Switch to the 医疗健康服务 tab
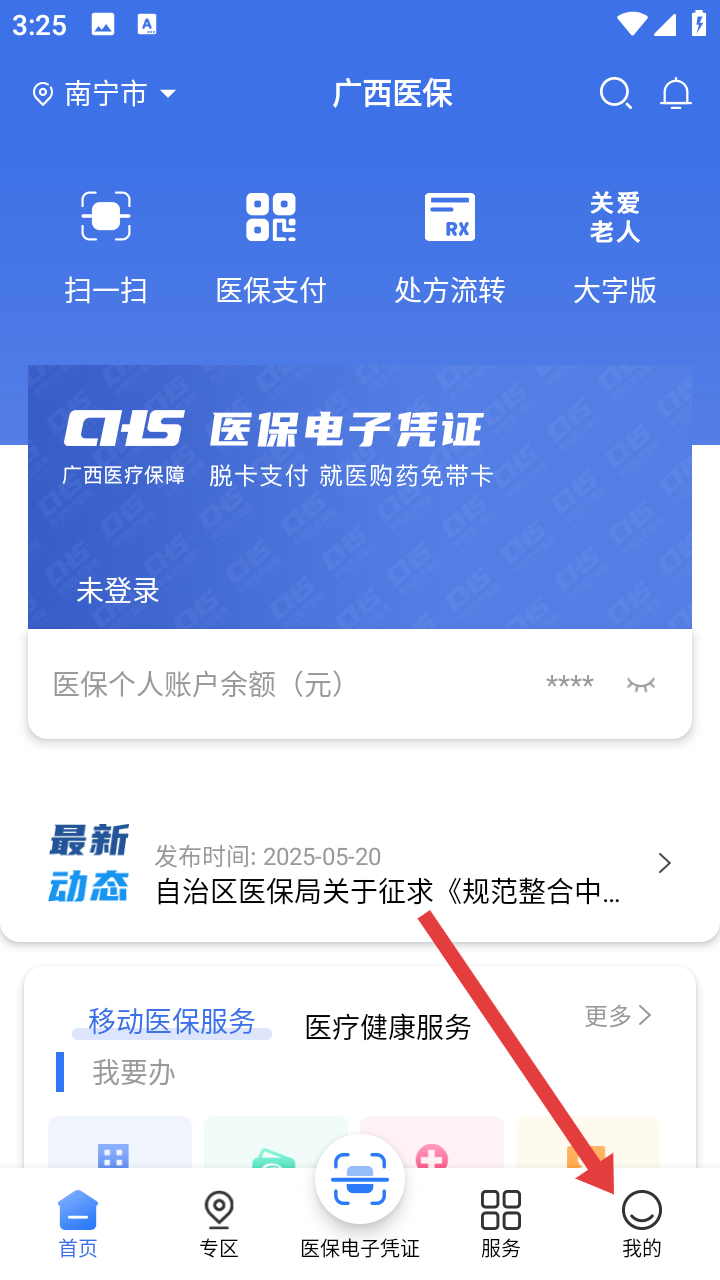Image resolution: width=720 pixels, height=1280 pixels. [x=388, y=1027]
